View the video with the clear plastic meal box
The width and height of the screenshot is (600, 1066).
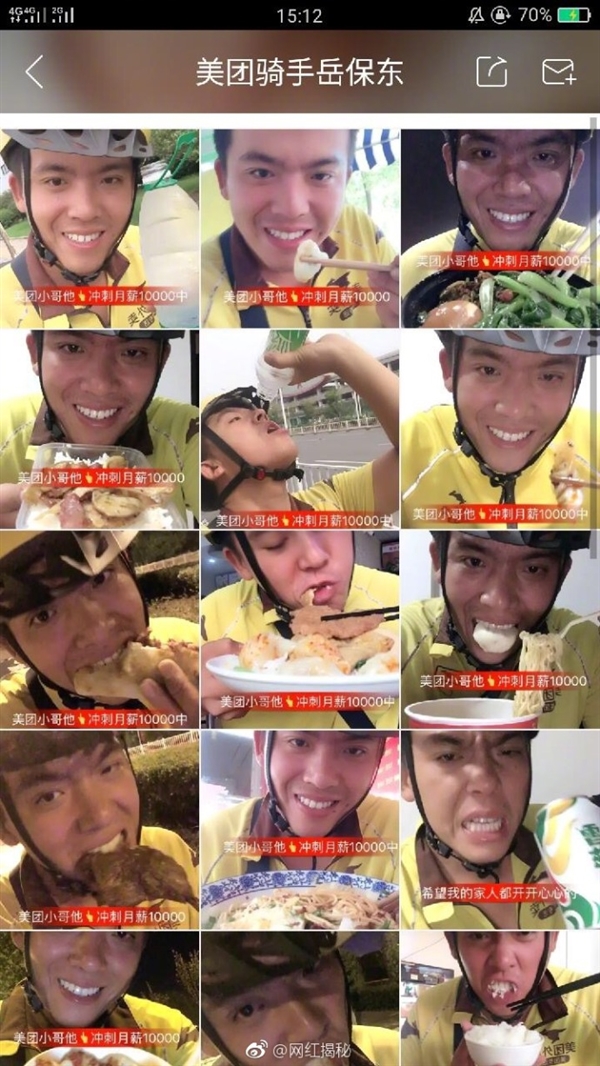point(99,429)
